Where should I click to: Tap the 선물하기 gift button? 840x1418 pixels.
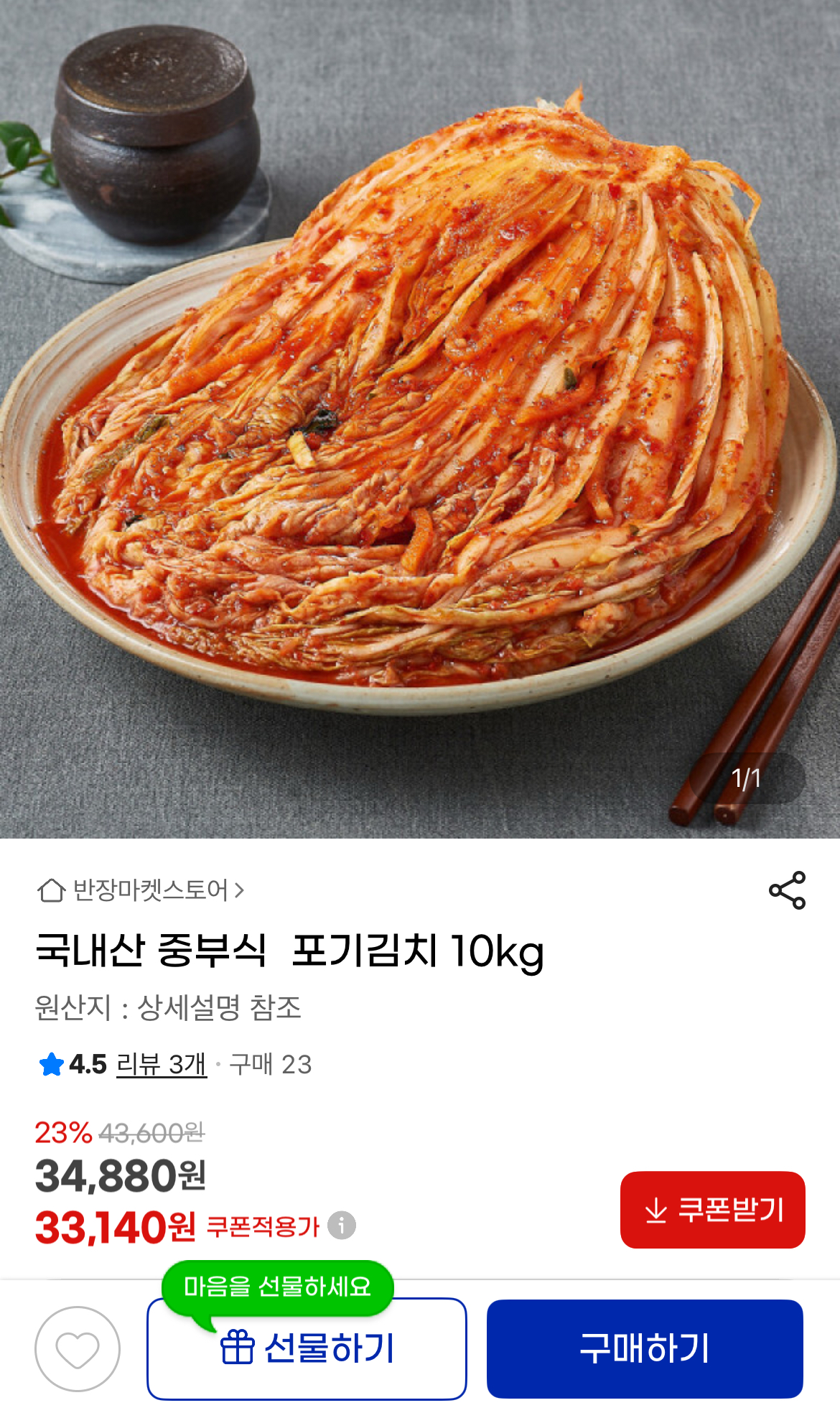pos(307,1349)
